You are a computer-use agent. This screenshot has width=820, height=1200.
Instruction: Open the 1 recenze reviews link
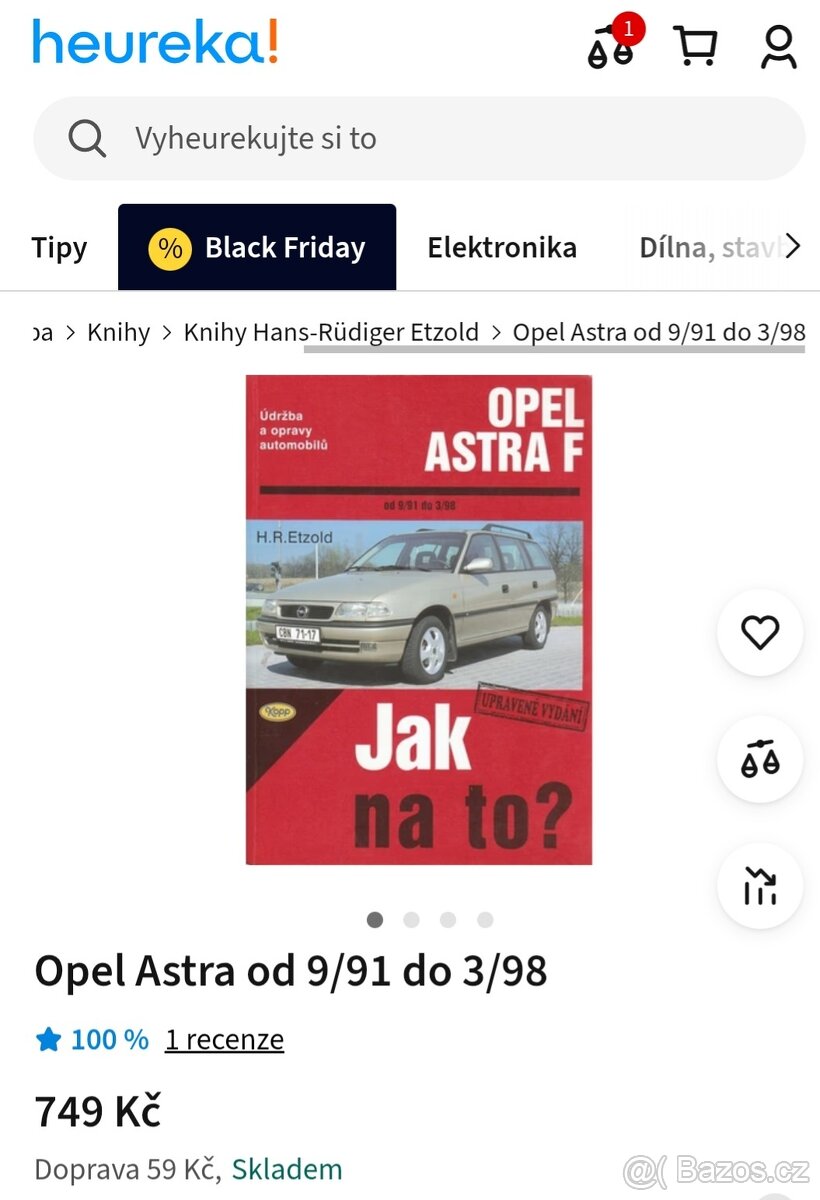tap(224, 1040)
